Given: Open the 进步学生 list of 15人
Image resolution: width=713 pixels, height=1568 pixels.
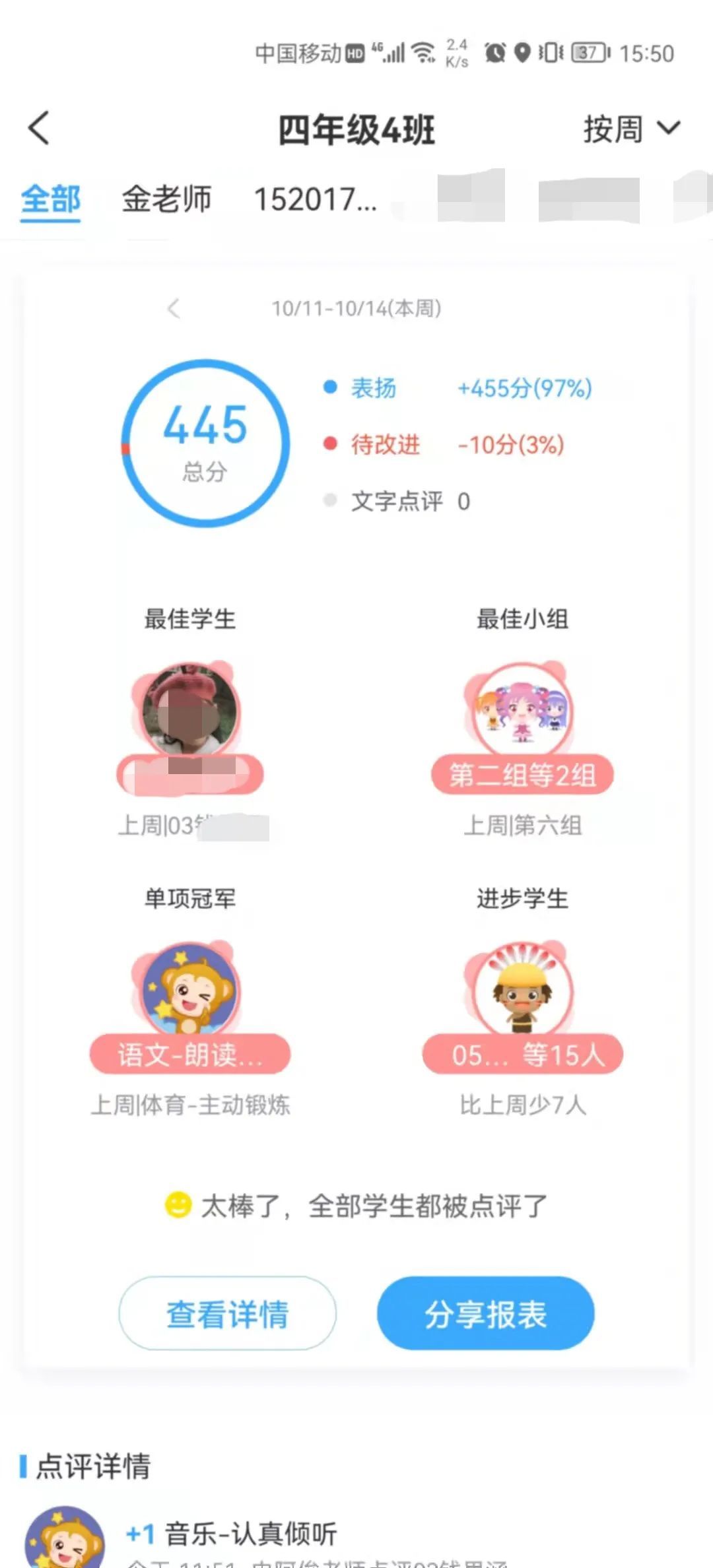Looking at the screenshot, I should click(522, 1053).
